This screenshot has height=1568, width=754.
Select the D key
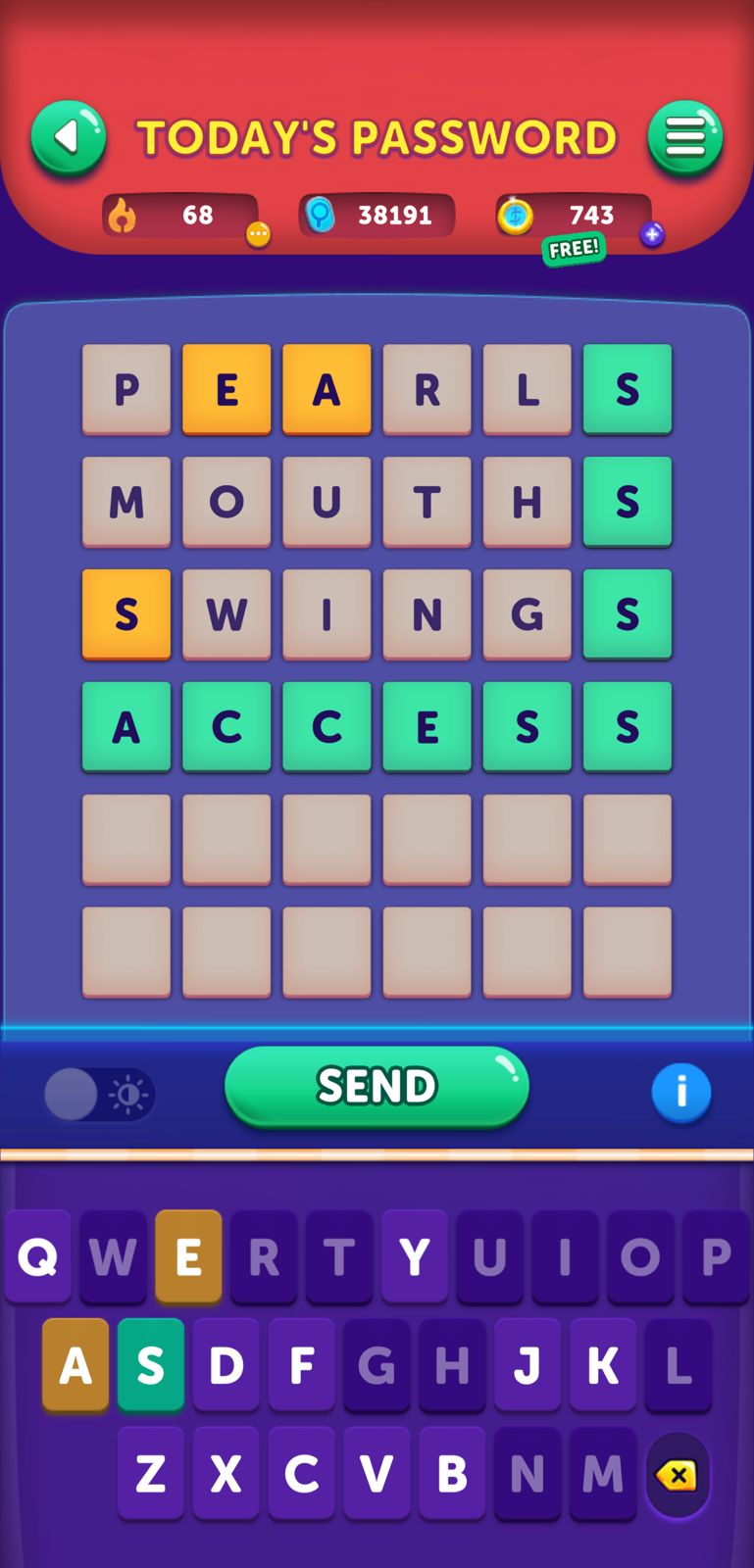coord(226,1365)
